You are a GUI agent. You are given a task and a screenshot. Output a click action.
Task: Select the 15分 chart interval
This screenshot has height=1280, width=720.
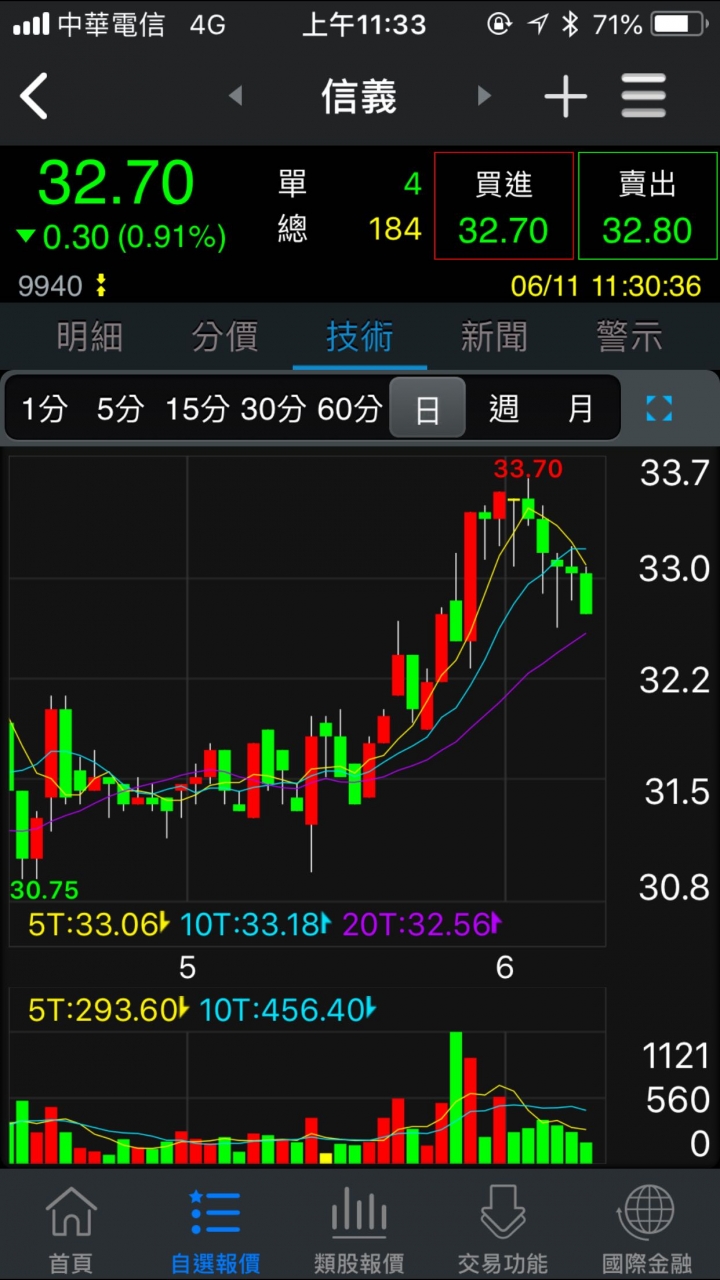[196, 408]
